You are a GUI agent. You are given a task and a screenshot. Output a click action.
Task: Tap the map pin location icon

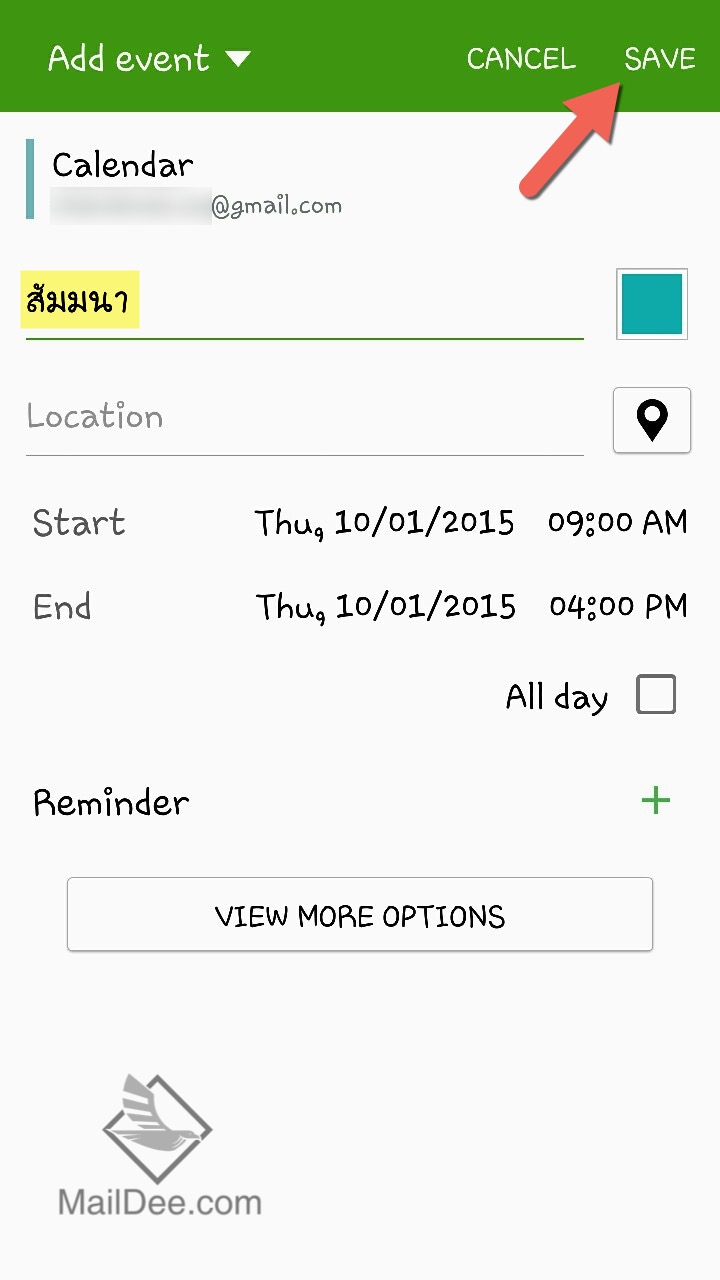click(651, 420)
